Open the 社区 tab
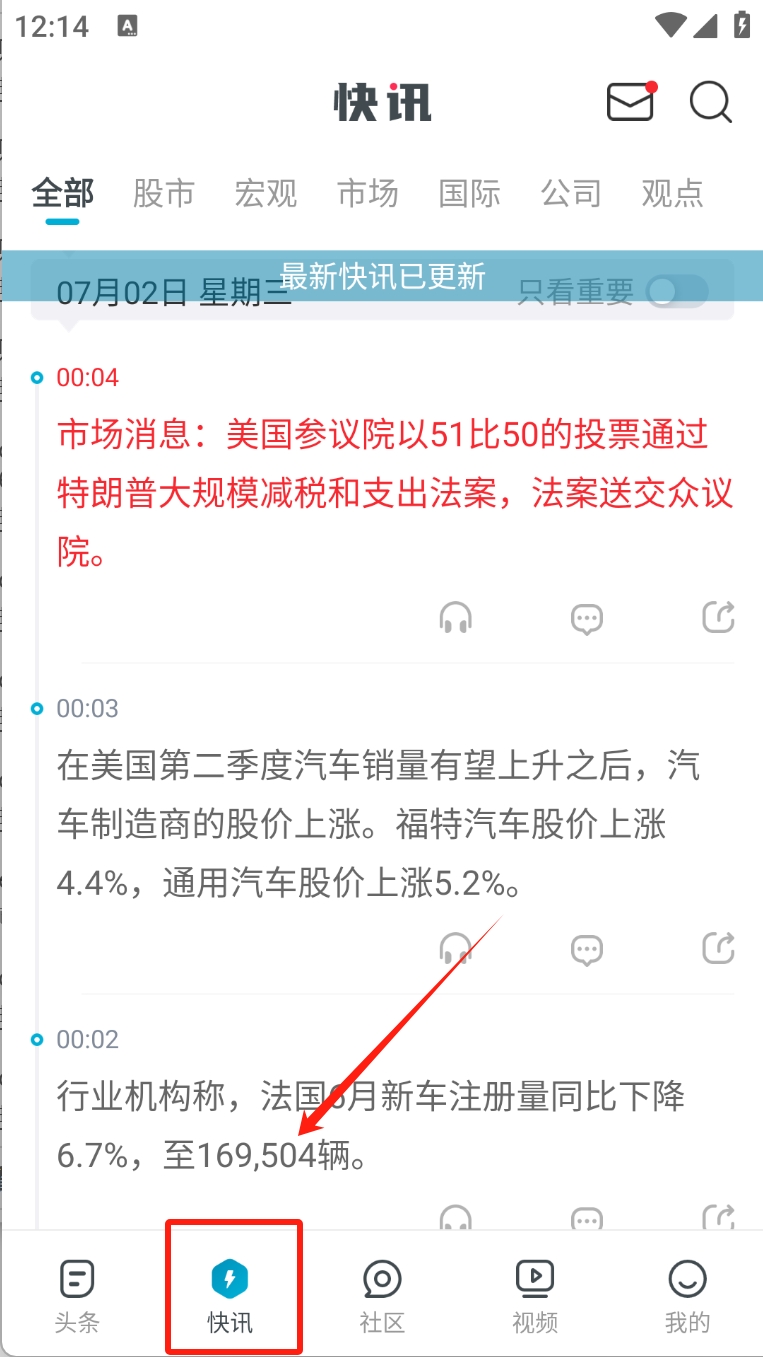 [x=382, y=1296]
